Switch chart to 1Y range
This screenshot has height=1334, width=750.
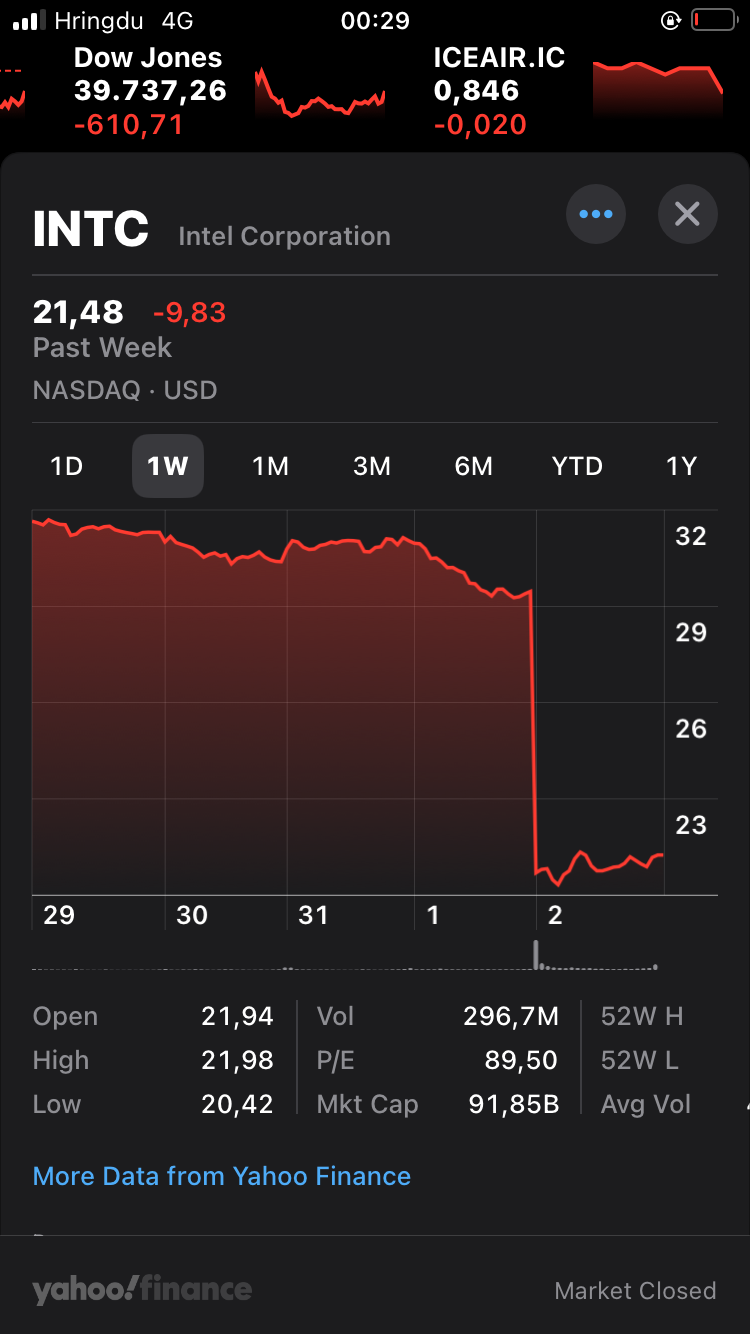click(681, 466)
